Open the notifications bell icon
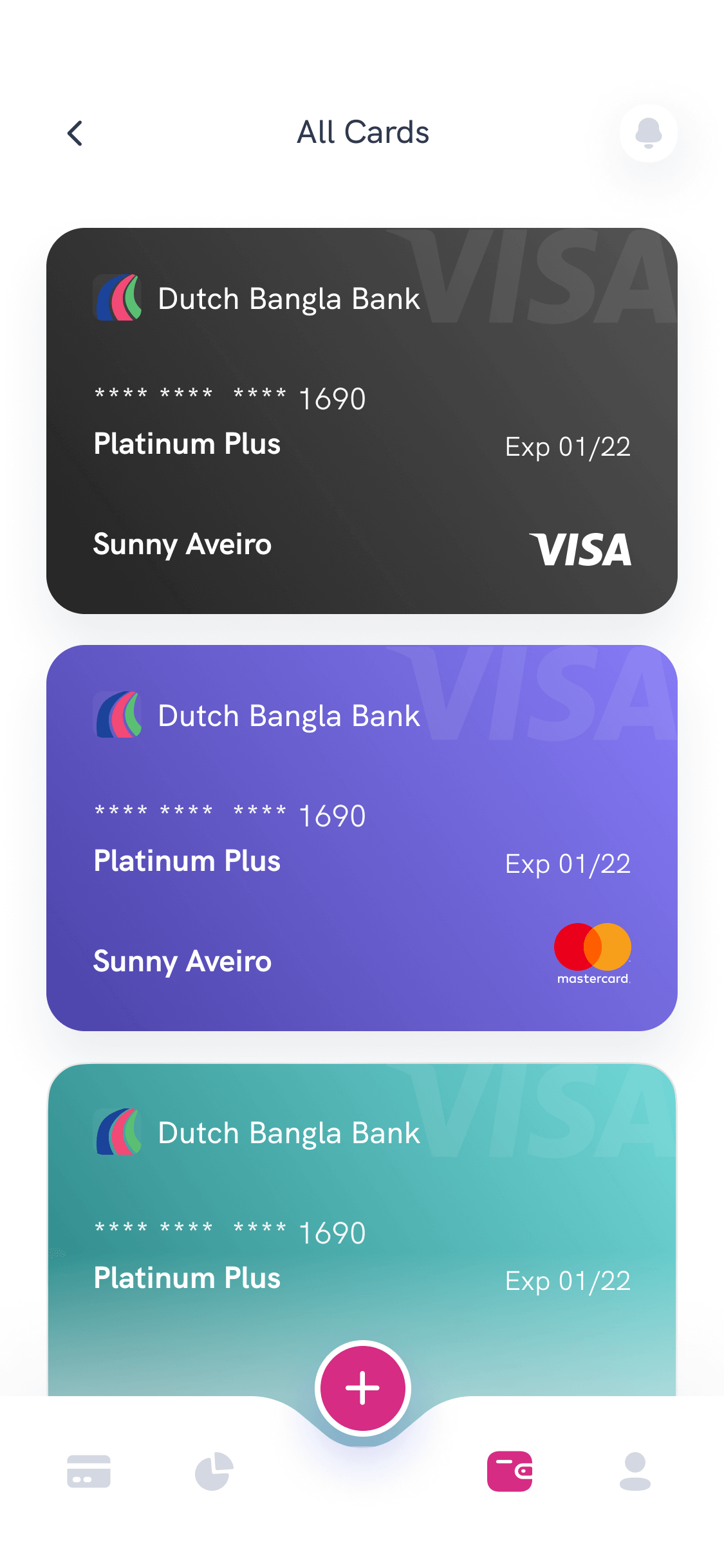Screen dimensions: 724x1568 point(648,133)
